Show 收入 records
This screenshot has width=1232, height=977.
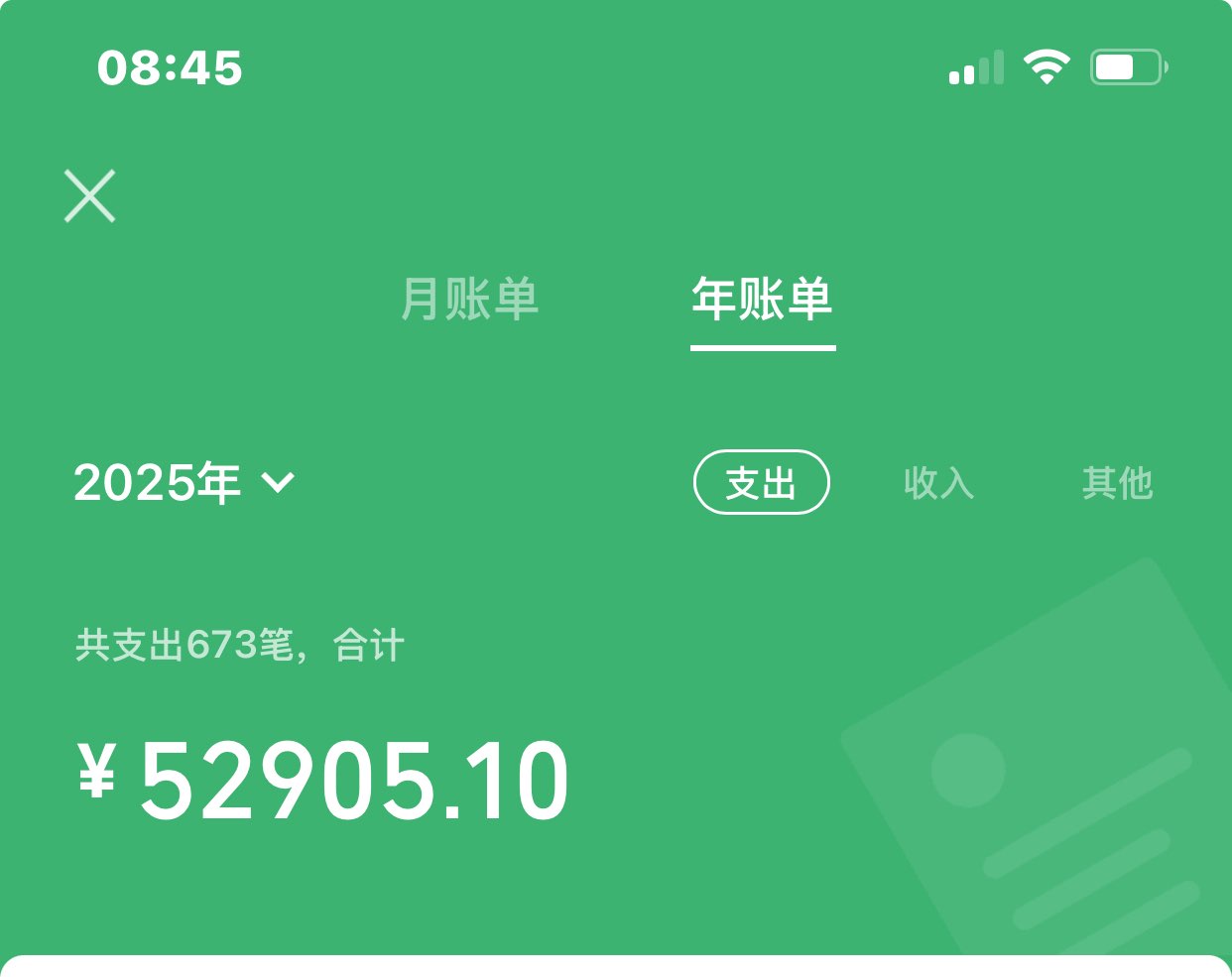pos(938,483)
